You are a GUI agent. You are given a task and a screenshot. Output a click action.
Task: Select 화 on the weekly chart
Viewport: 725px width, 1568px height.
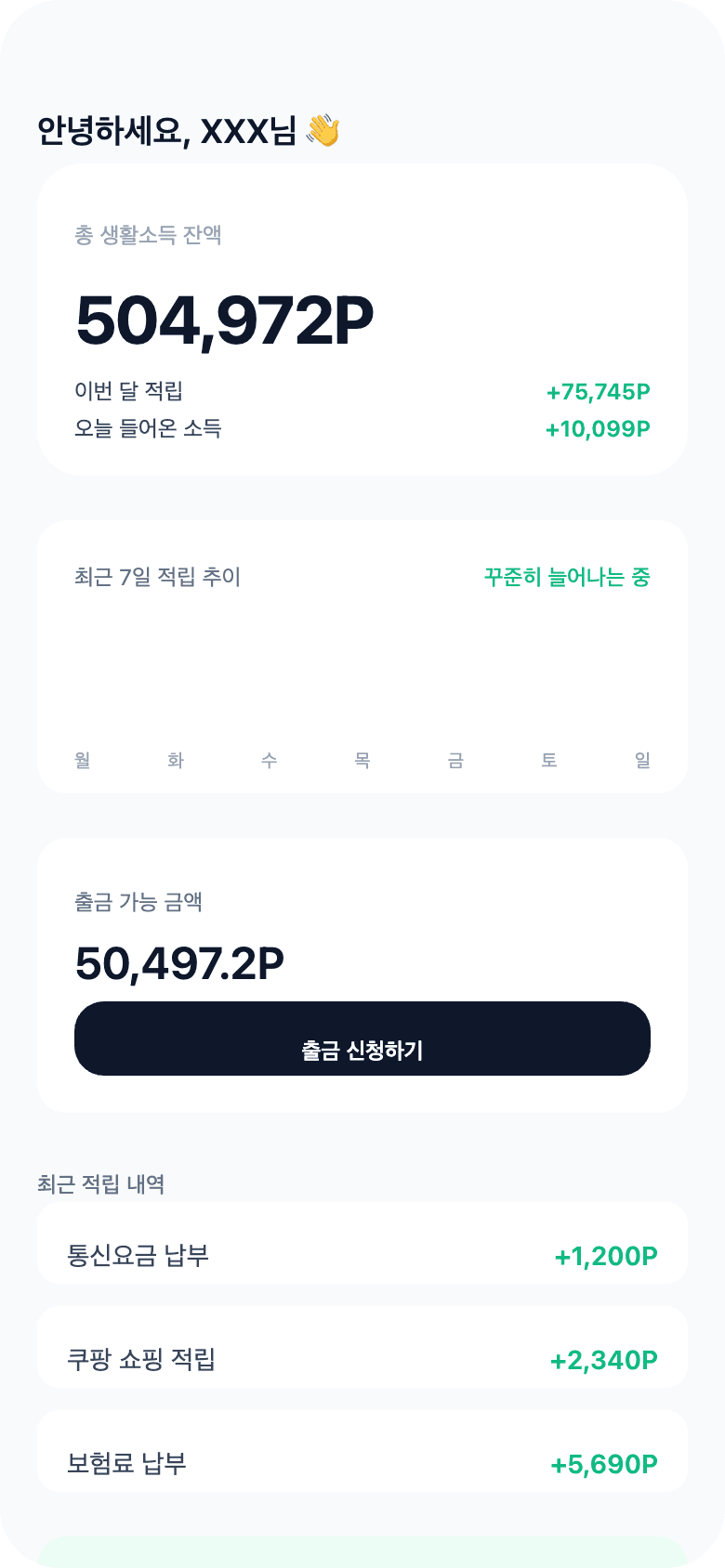click(x=176, y=760)
